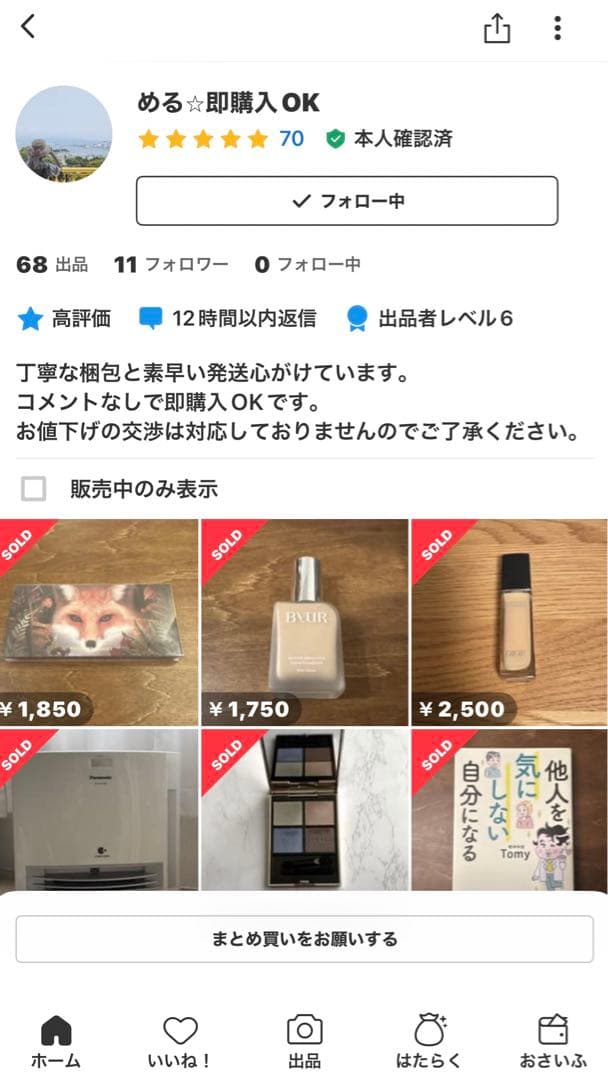This screenshot has height=1080, width=608.
Task: Open the Tomy book listing
Action: click(x=509, y=810)
